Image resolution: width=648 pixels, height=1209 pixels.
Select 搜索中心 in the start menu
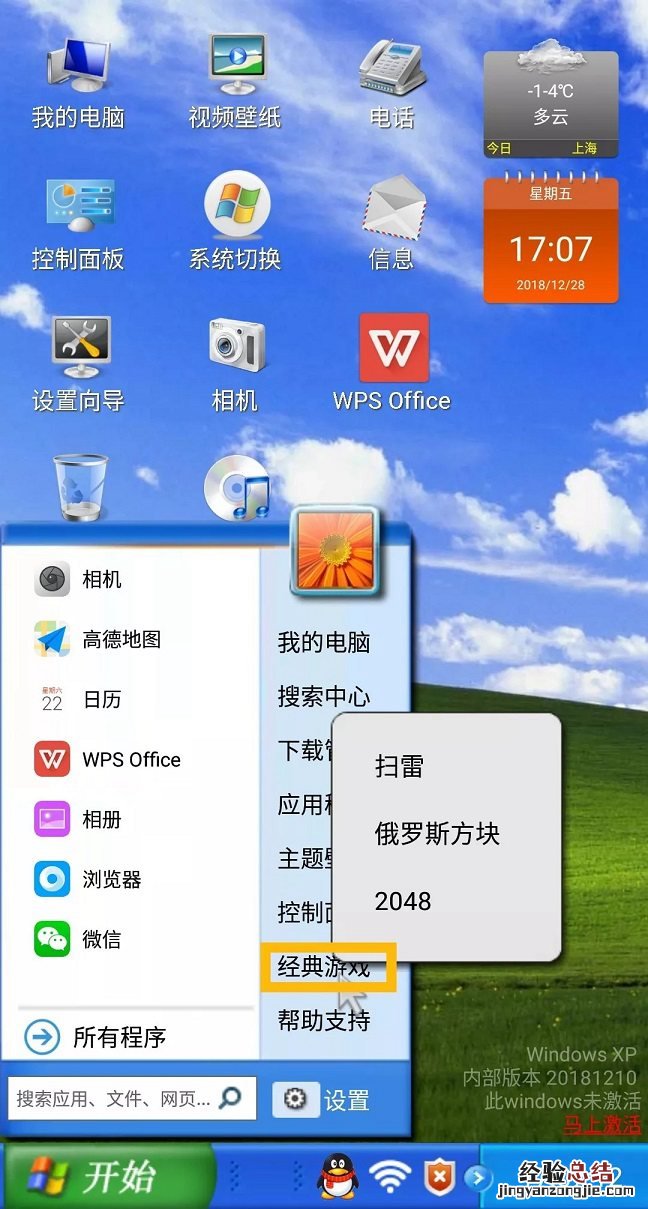tap(324, 697)
